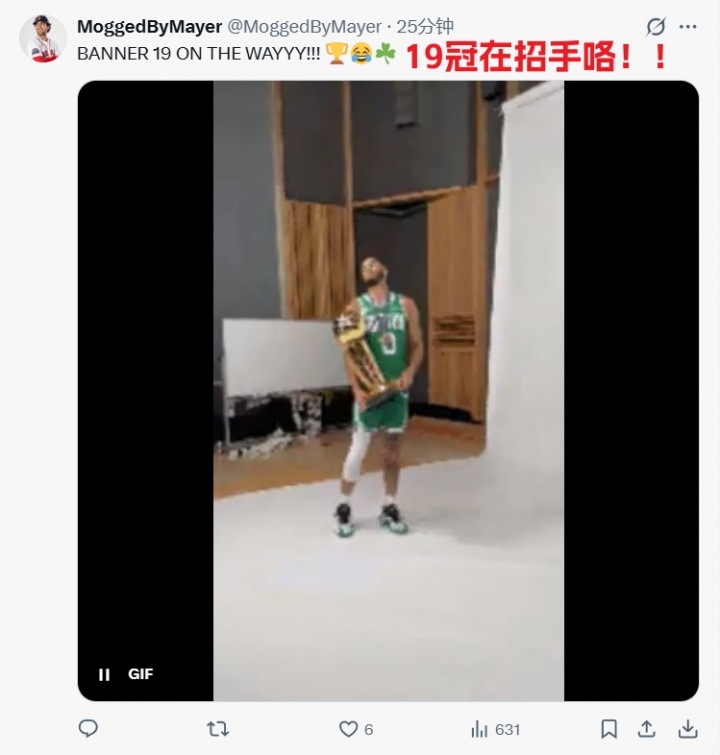This screenshot has height=755, width=720.
Task: Share the post
Action: coord(647,728)
